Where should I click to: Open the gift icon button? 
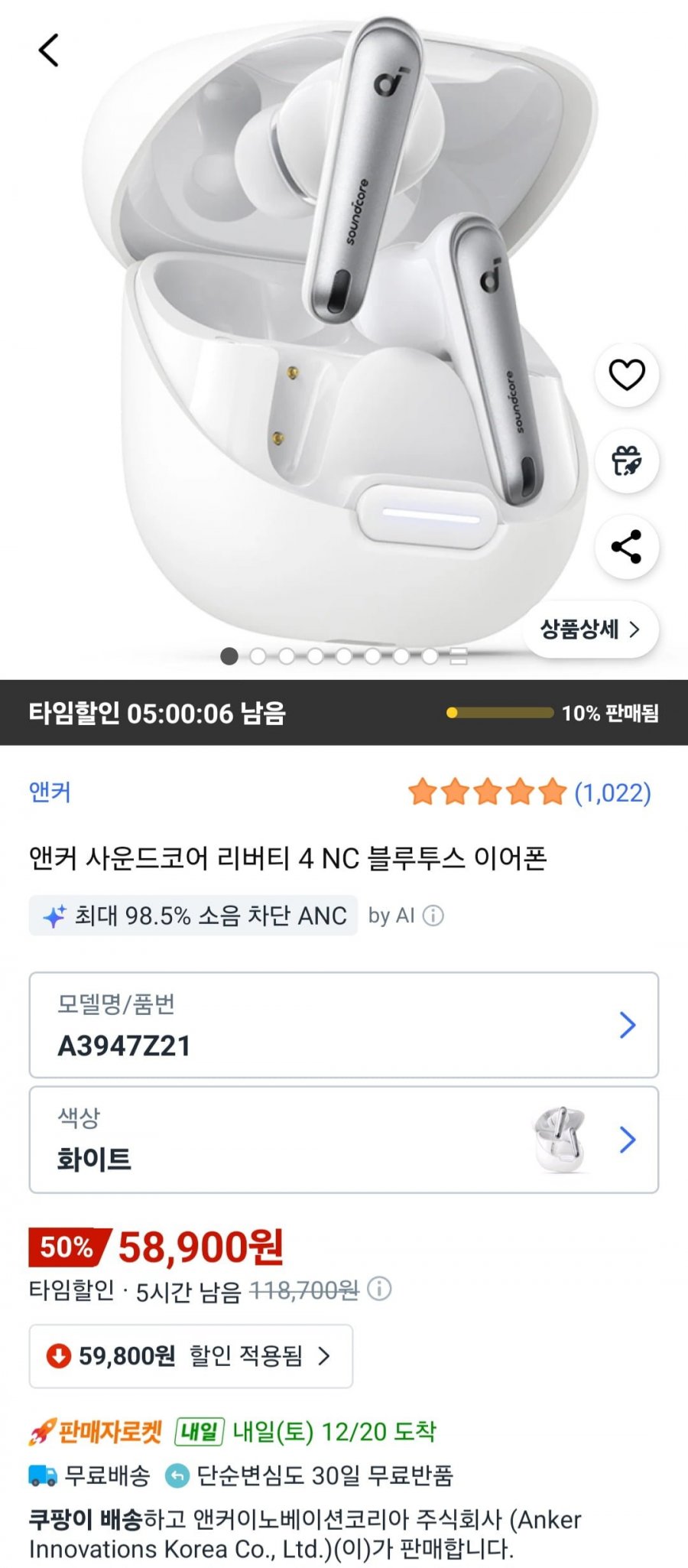click(x=627, y=461)
